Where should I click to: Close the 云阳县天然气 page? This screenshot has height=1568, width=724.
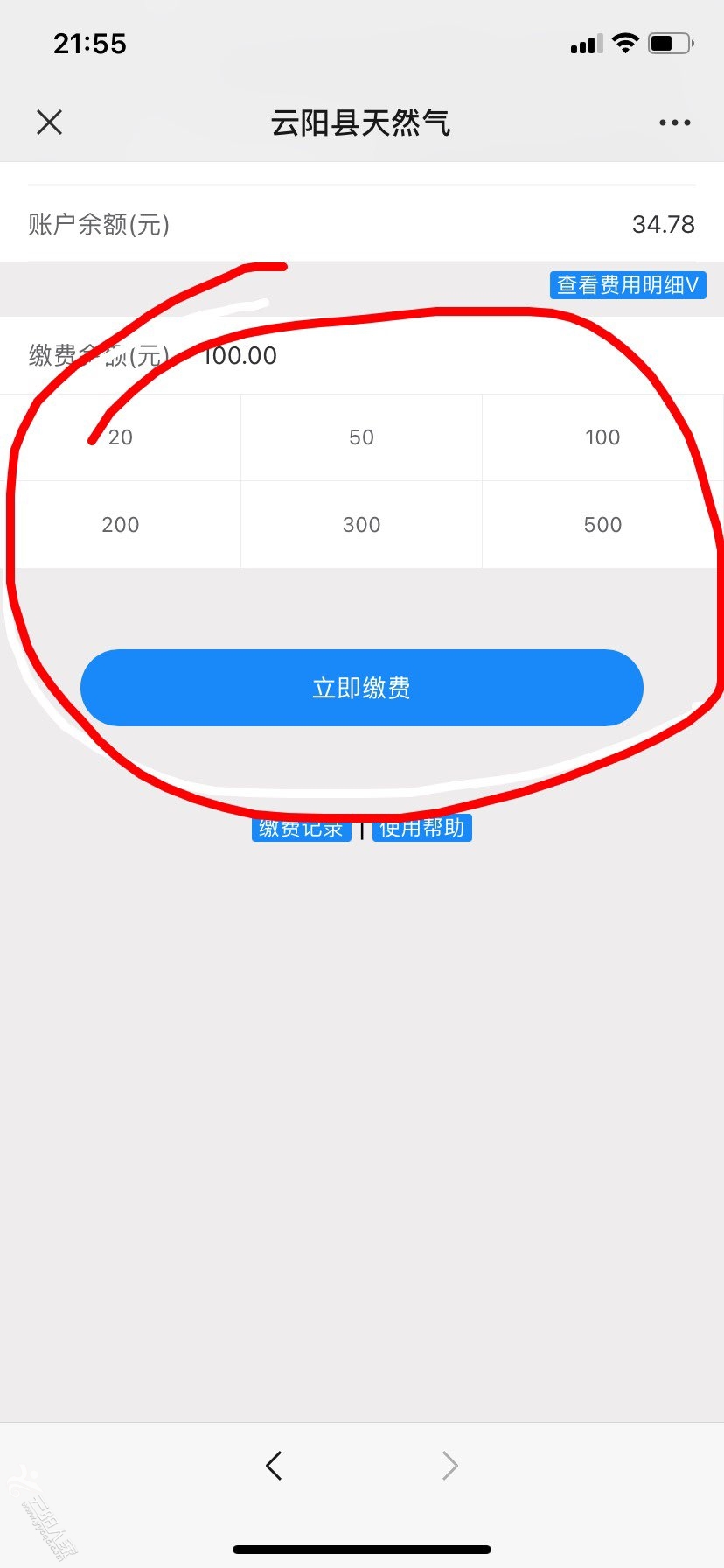pos(50,122)
